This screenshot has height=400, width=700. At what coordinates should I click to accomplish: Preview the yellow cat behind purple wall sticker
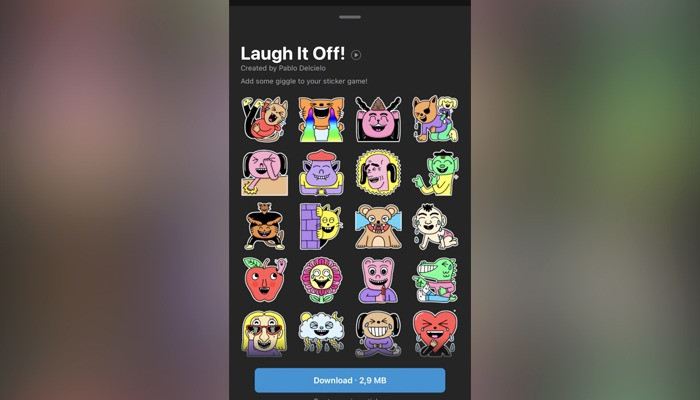[x=321, y=226]
